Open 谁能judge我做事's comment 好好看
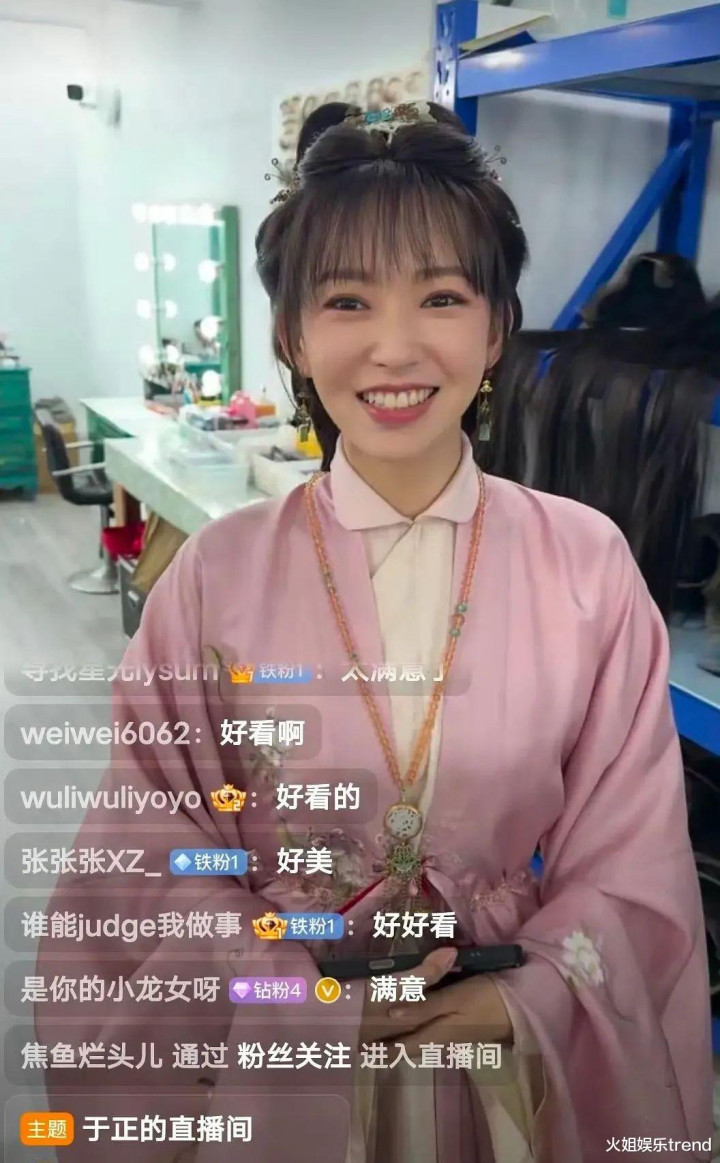Viewport: 720px width, 1163px height. [x=239, y=925]
